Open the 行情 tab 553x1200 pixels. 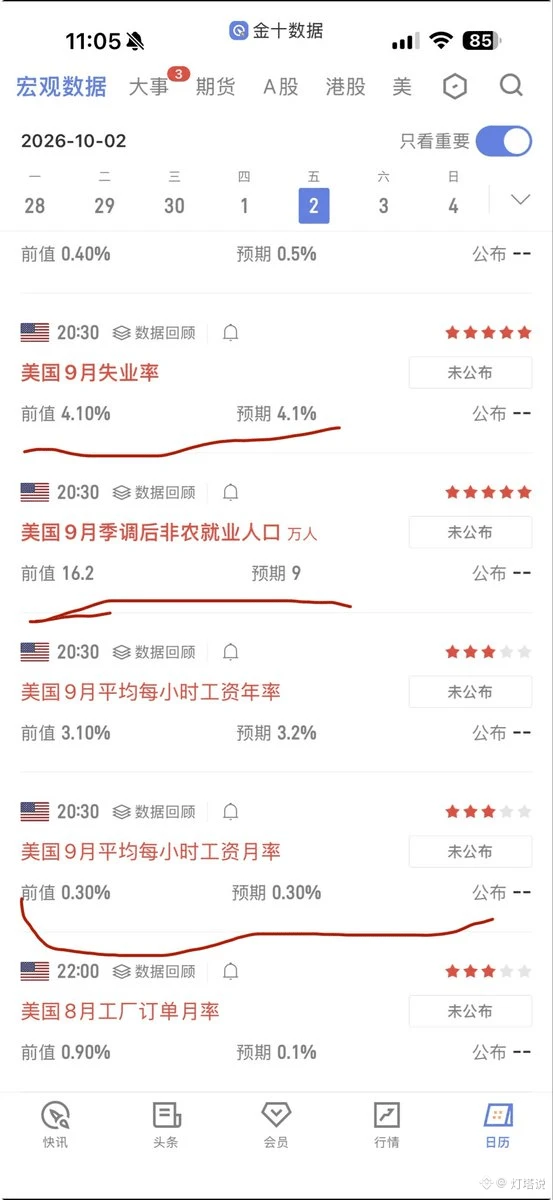387,1125
